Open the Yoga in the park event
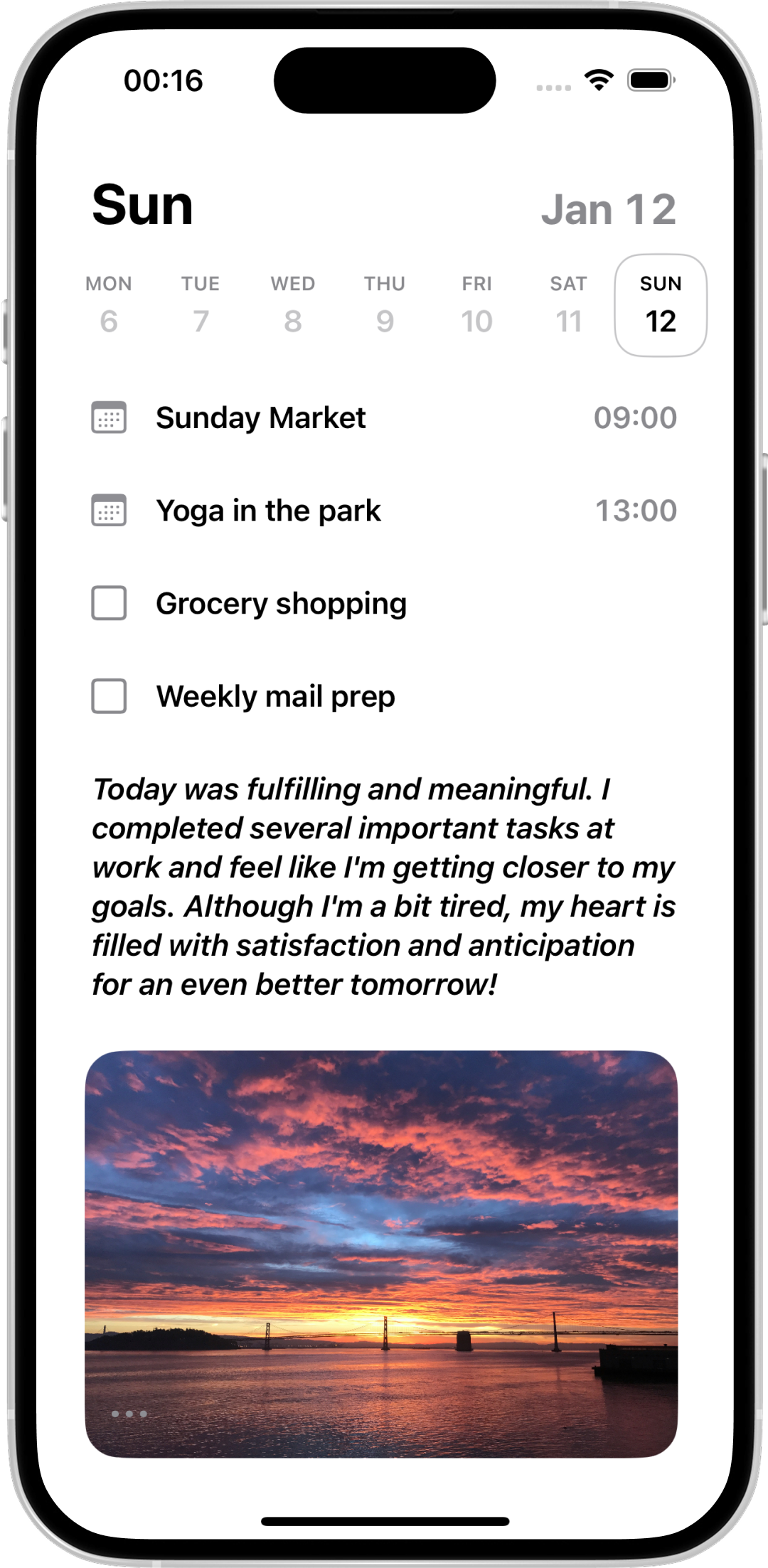Screen dimensions: 768x1568 (x=268, y=511)
